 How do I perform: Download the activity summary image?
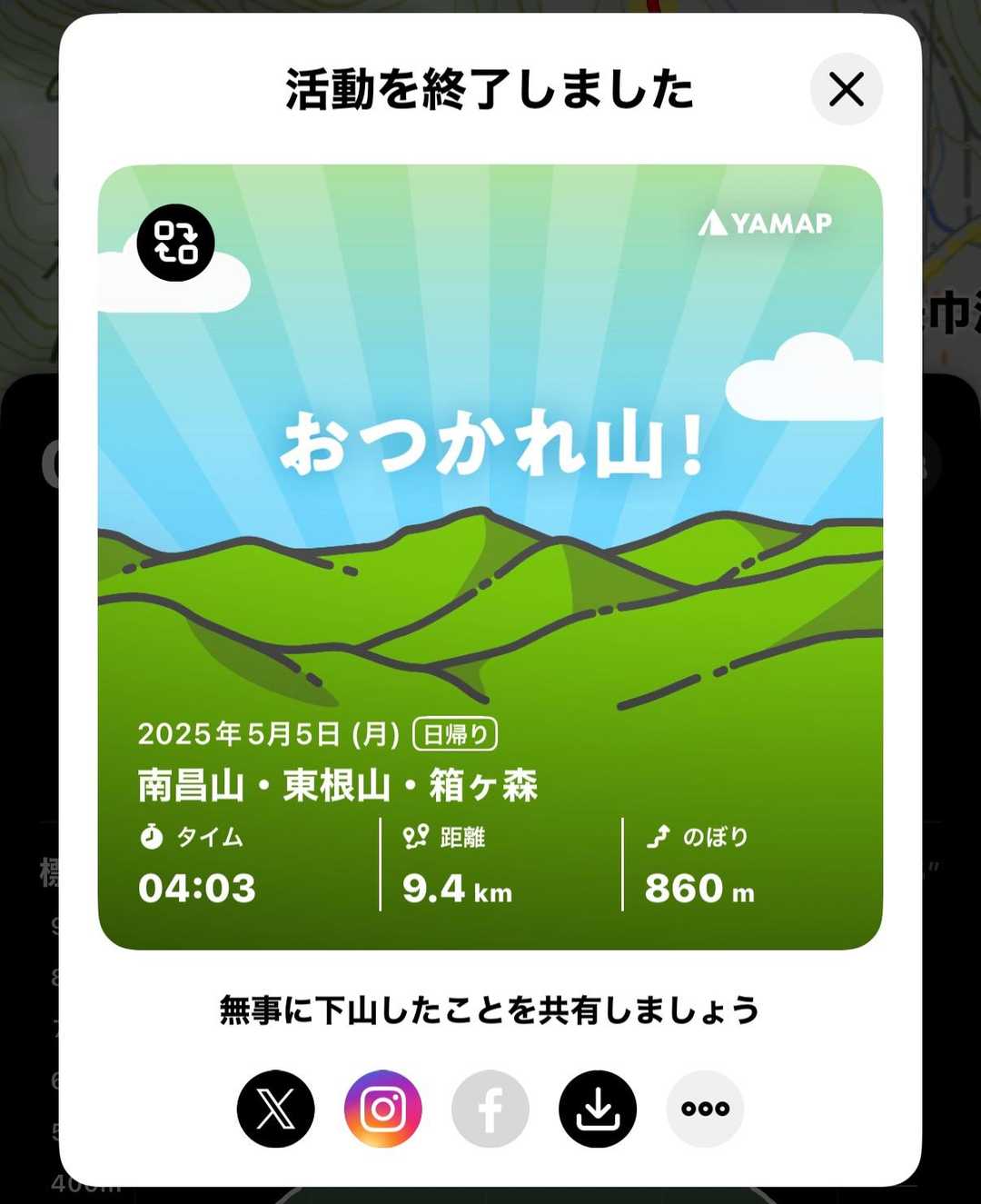tap(597, 1109)
